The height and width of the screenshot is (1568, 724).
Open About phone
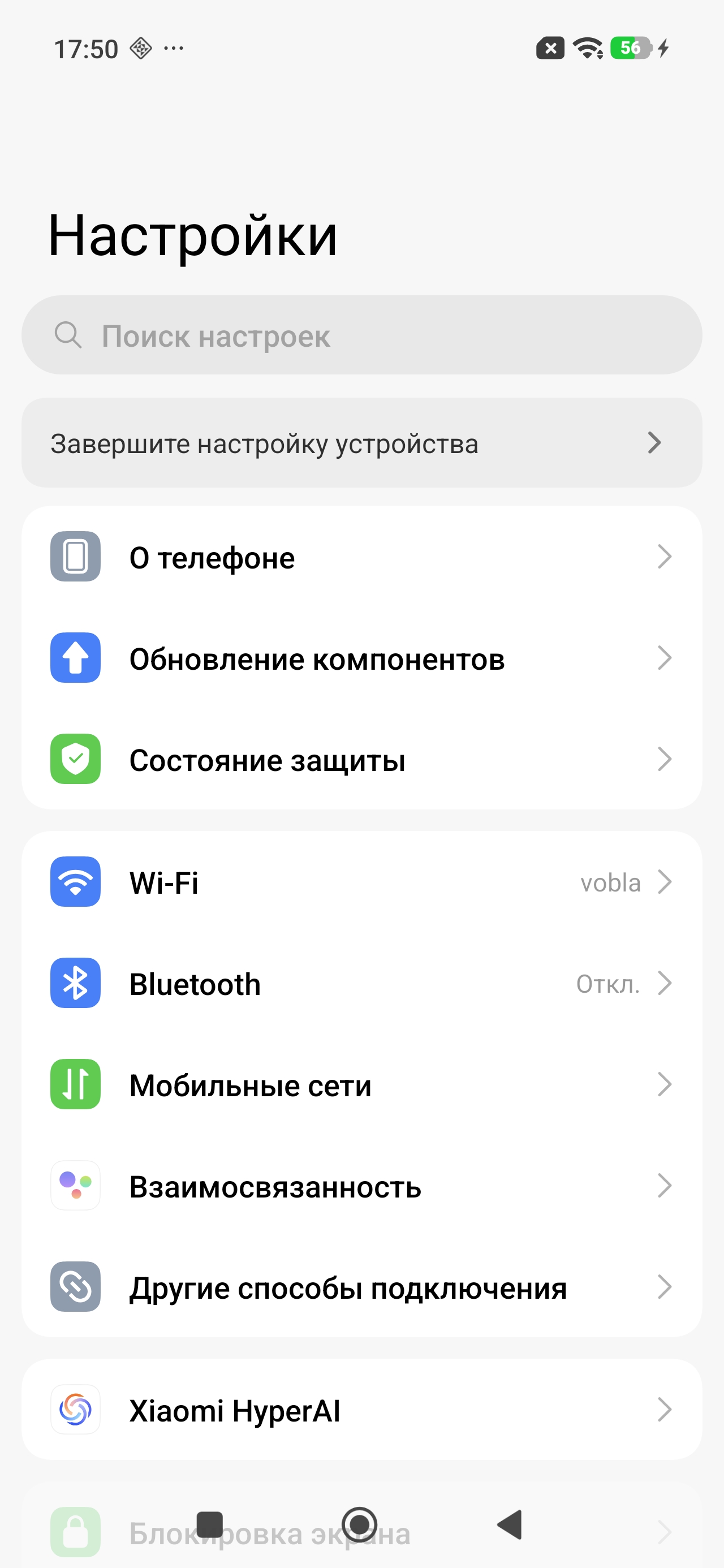[361, 557]
